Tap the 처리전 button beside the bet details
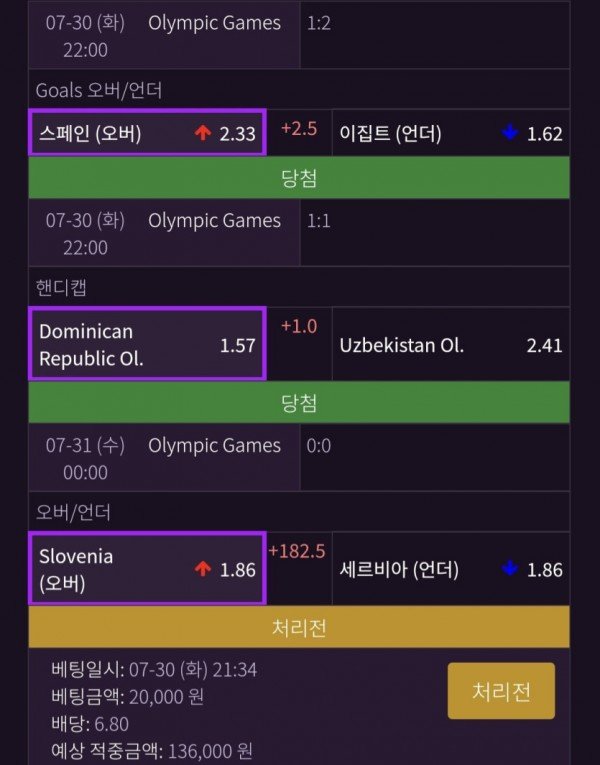The height and width of the screenshot is (765, 600). coord(500,690)
